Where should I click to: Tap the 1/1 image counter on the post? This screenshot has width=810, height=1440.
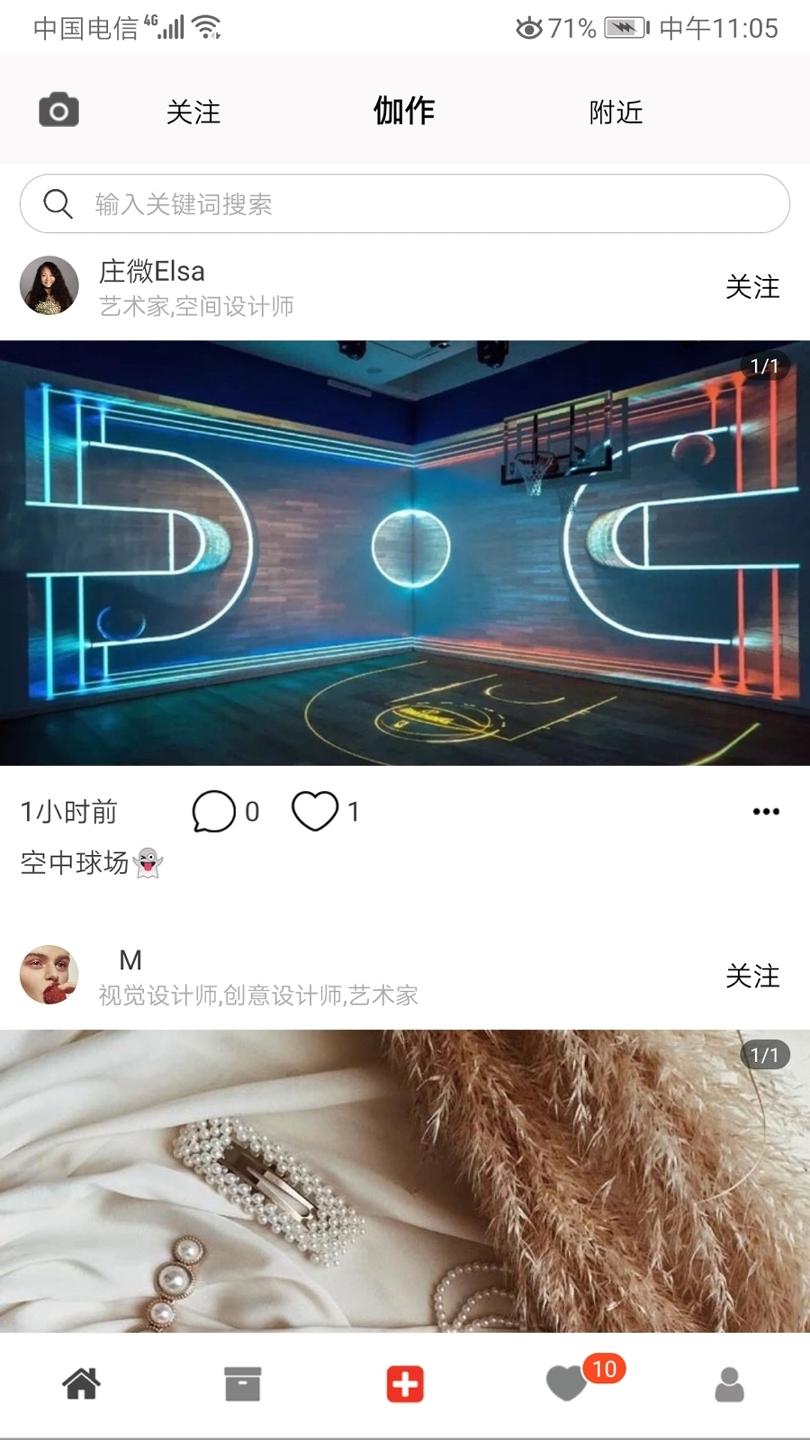763,366
